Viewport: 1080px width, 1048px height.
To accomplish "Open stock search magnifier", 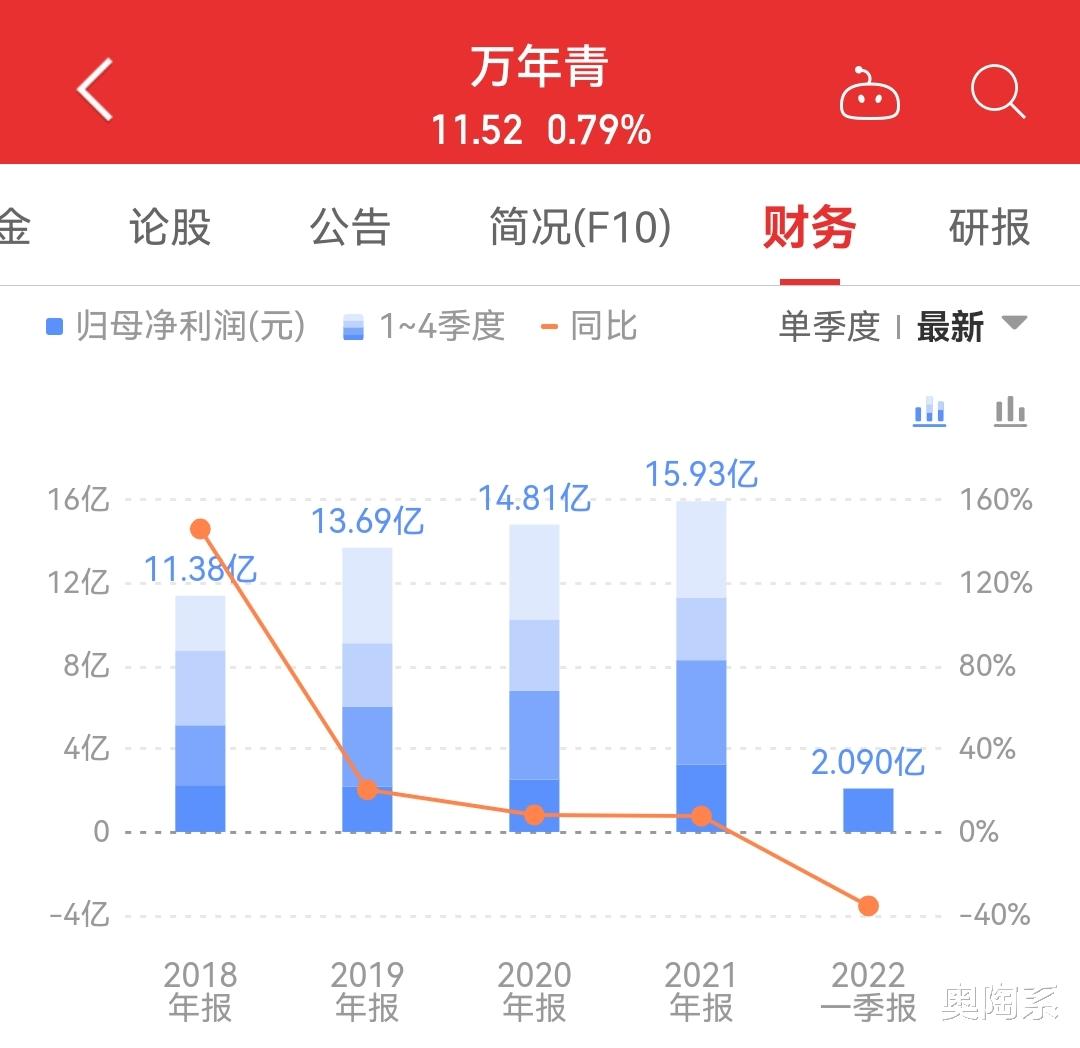I will tap(997, 94).
